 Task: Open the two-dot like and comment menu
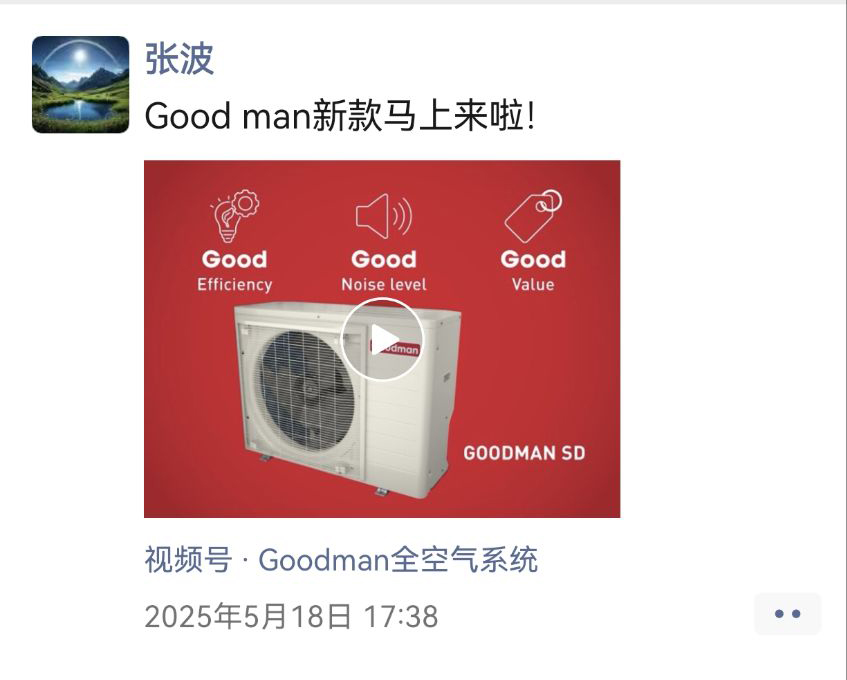[x=787, y=614]
